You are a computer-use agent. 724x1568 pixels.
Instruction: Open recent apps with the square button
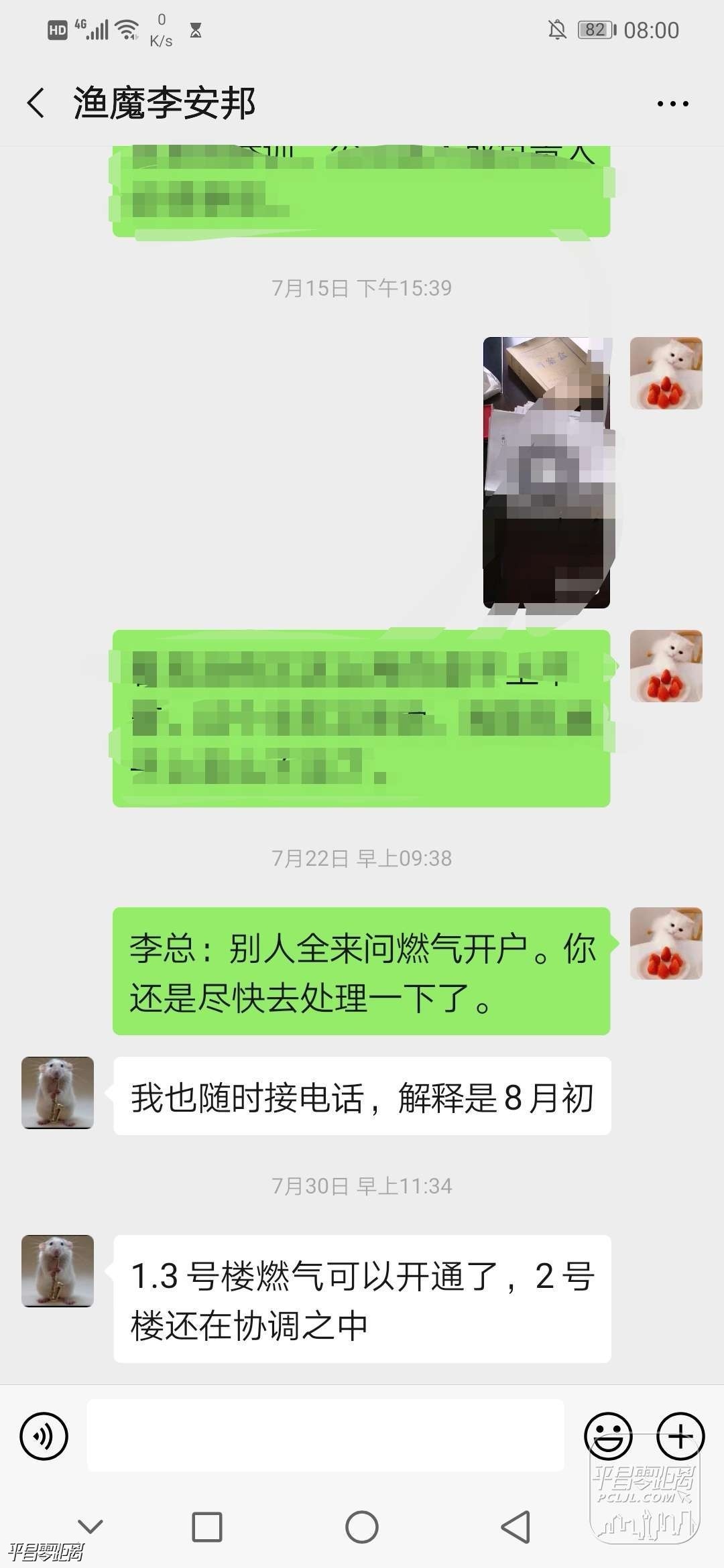coord(207,1527)
